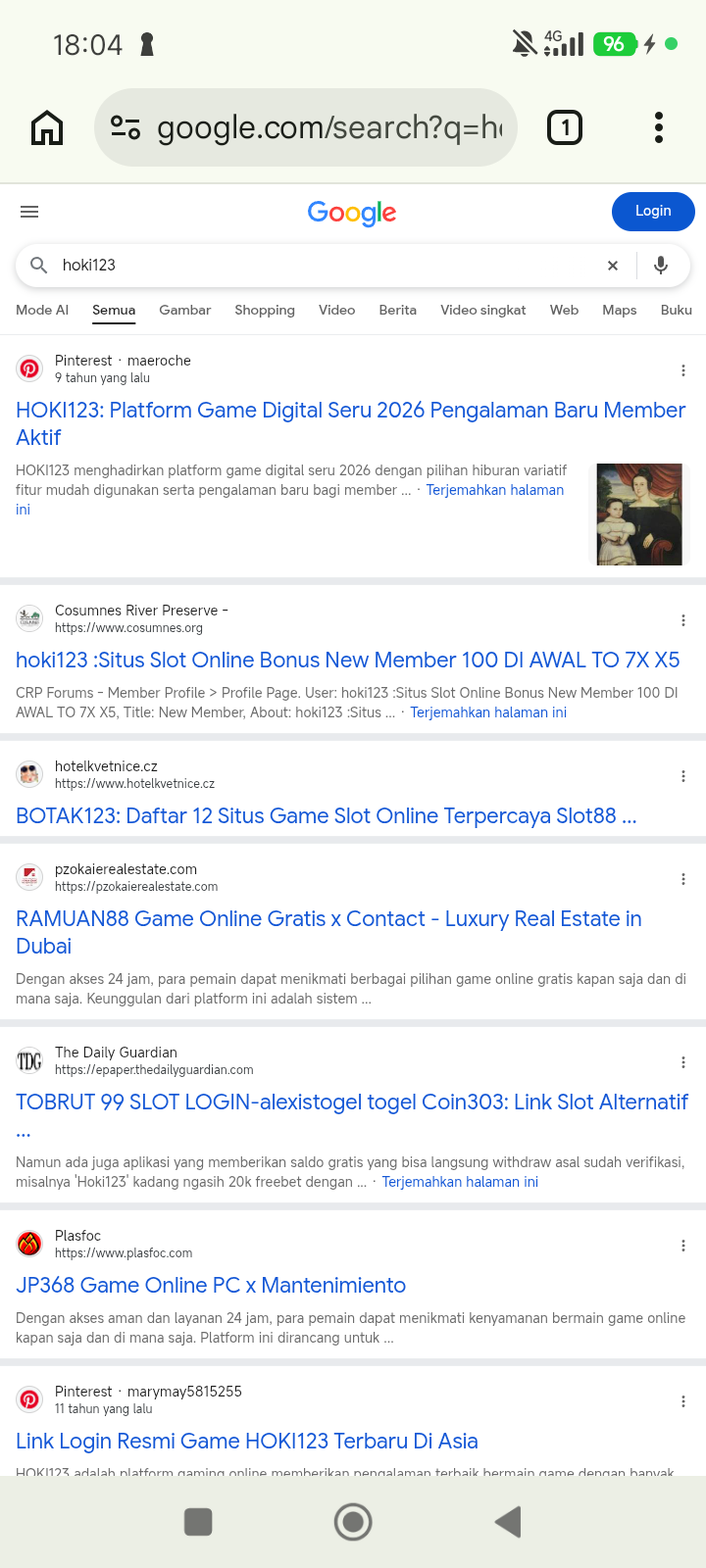
Task: Open the Chrome three-dot overflow menu
Action: point(659,127)
